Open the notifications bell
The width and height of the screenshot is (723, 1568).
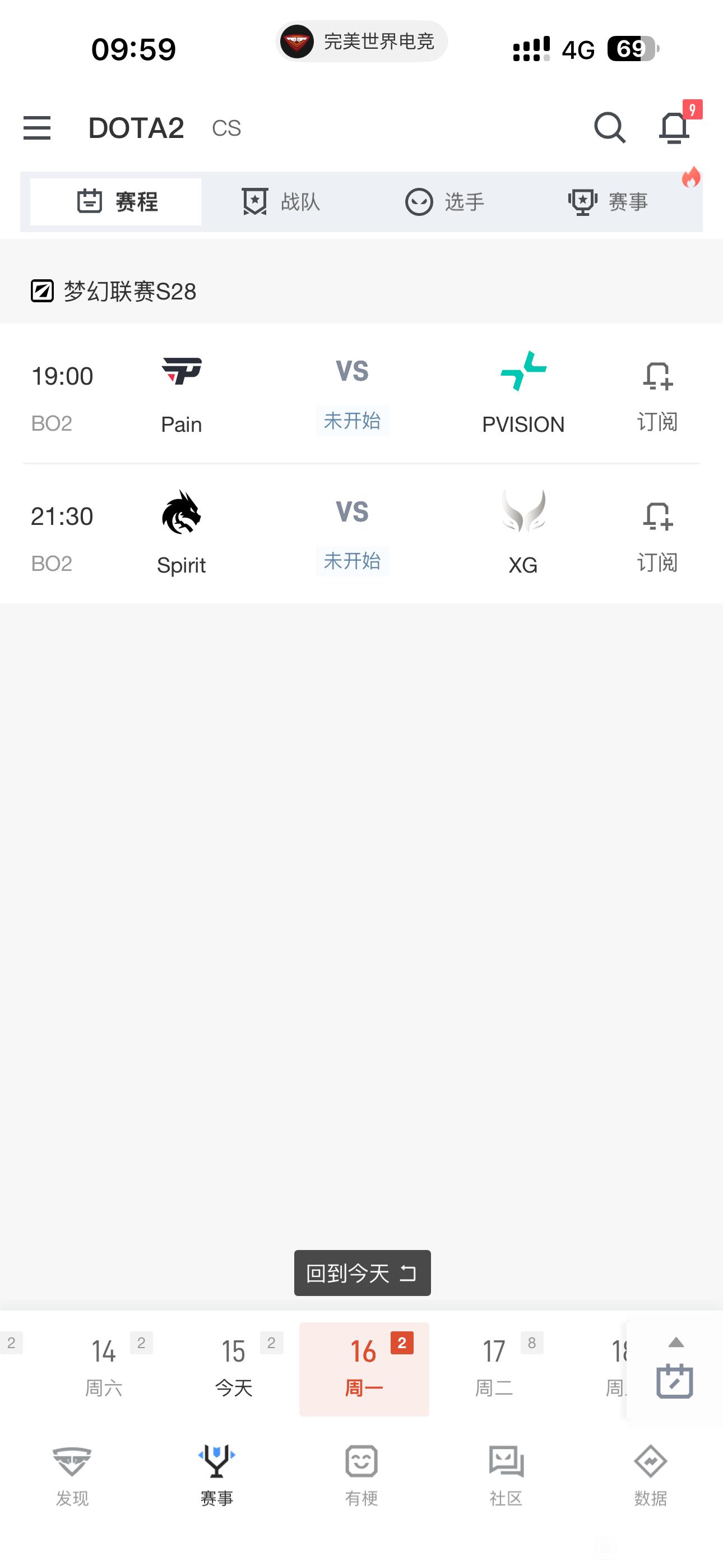click(674, 128)
